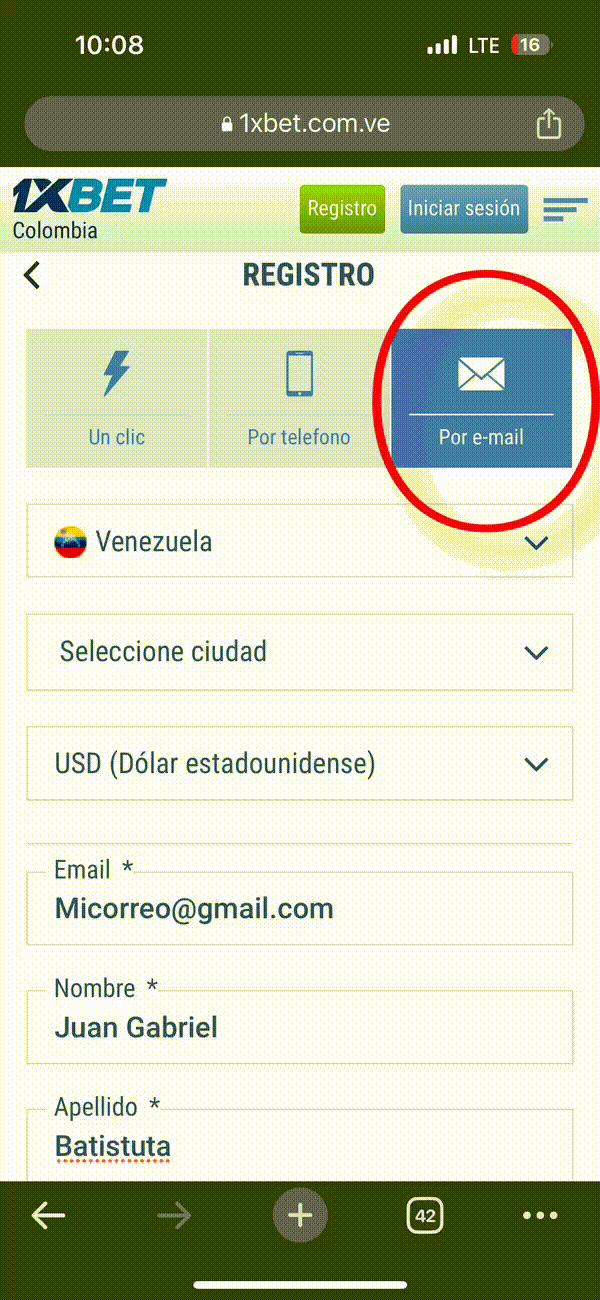Go back from the Registro page
The width and height of the screenshot is (600, 1300).
coord(32,275)
